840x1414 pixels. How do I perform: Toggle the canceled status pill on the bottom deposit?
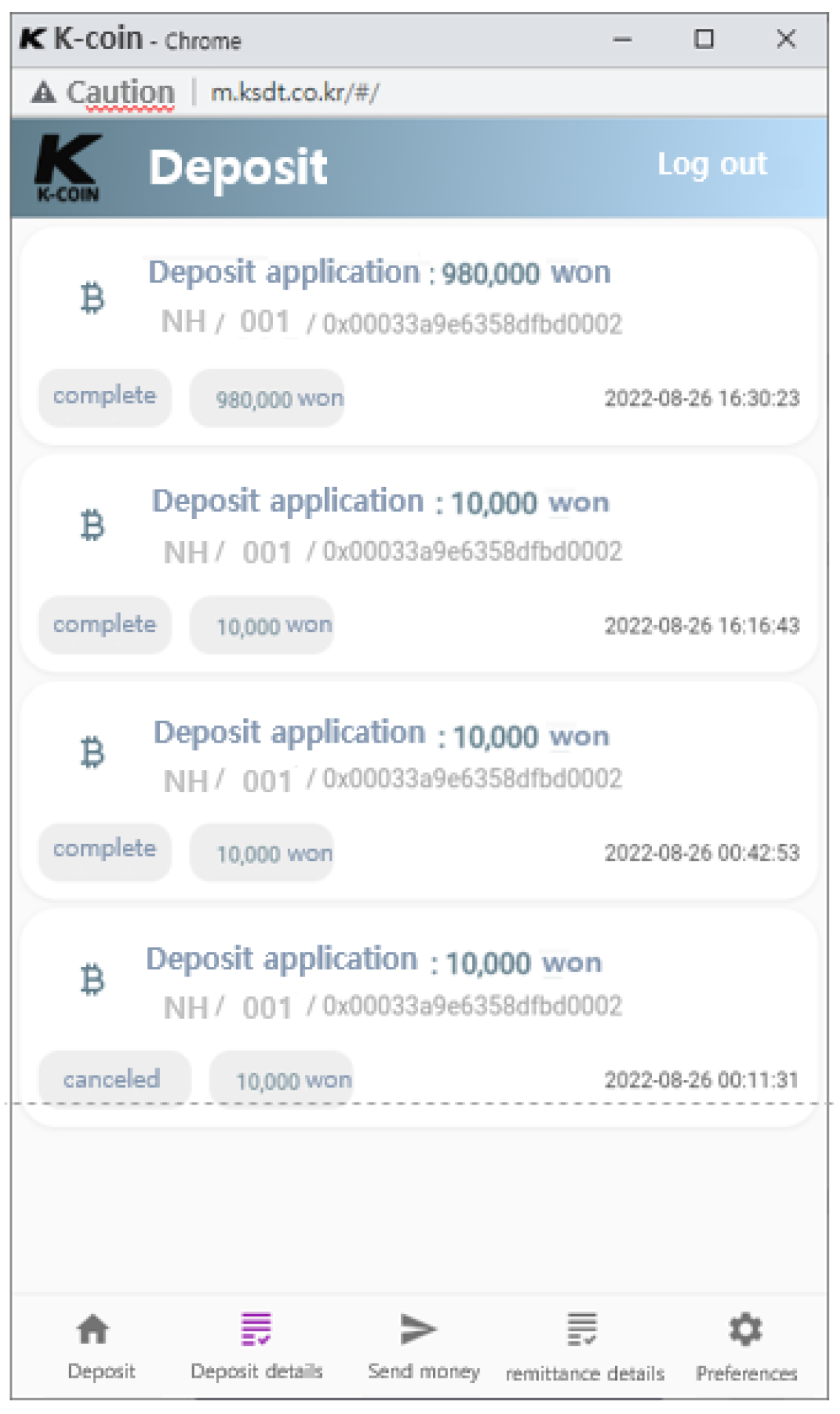coord(112,1079)
